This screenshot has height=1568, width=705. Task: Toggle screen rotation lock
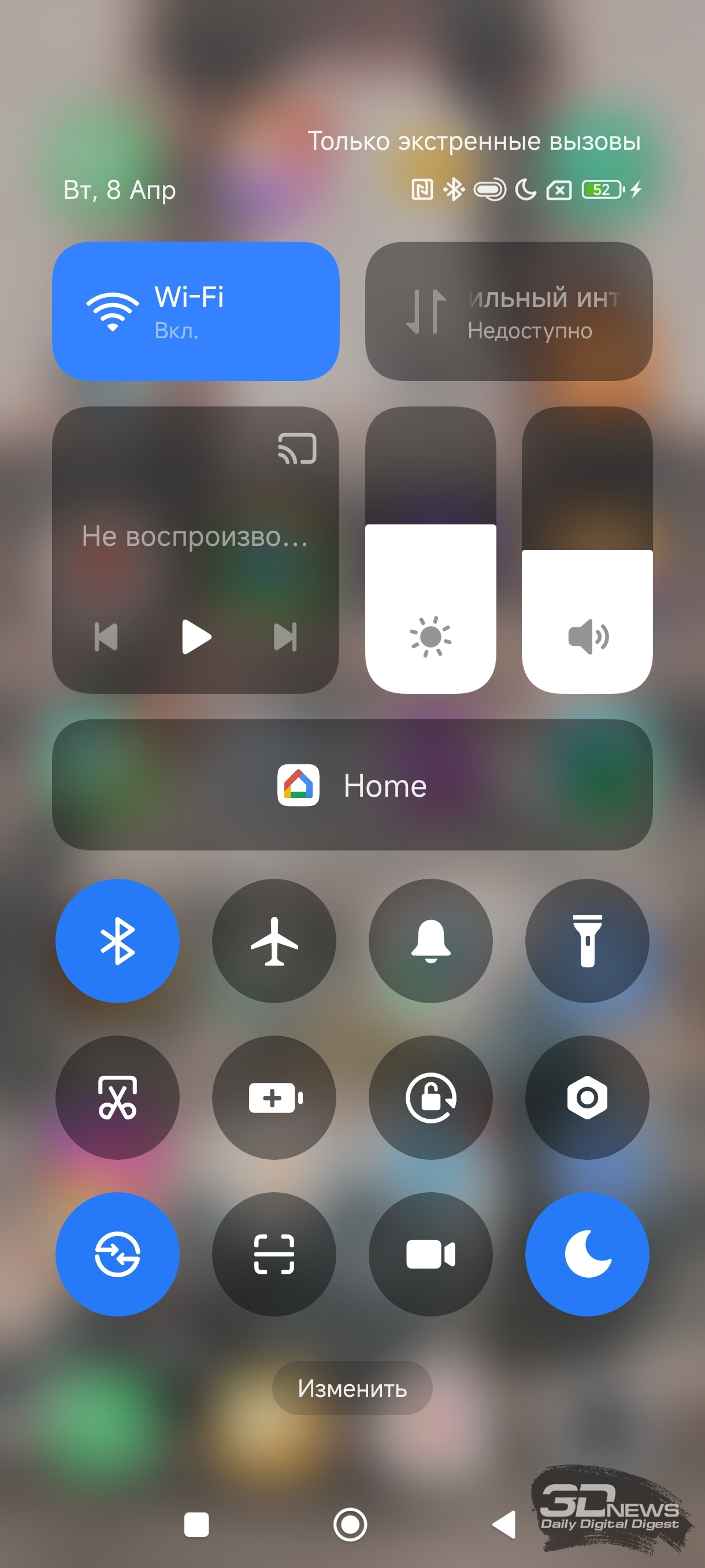pyautogui.click(x=431, y=1097)
